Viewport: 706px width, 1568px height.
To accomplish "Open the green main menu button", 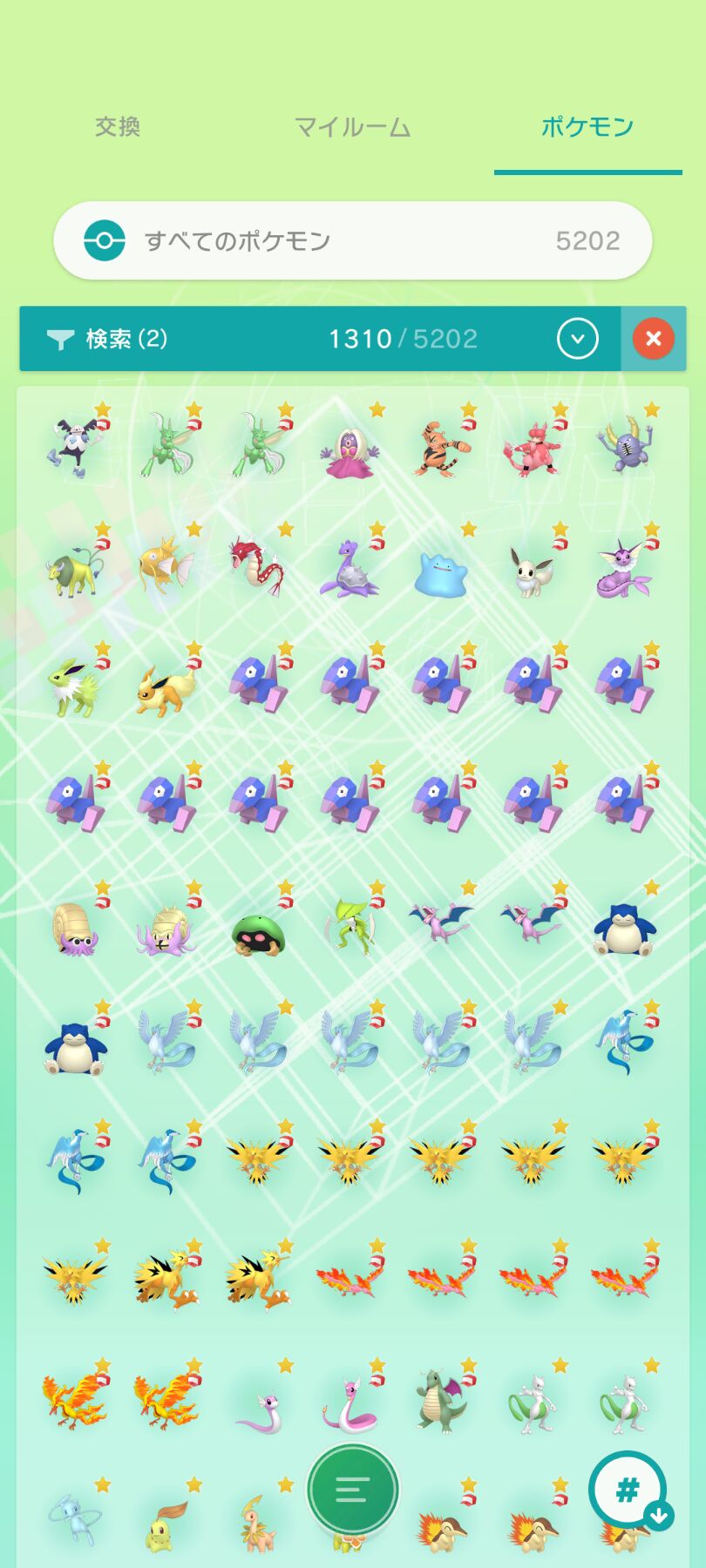I will pyautogui.click(x=352, y=1490).
